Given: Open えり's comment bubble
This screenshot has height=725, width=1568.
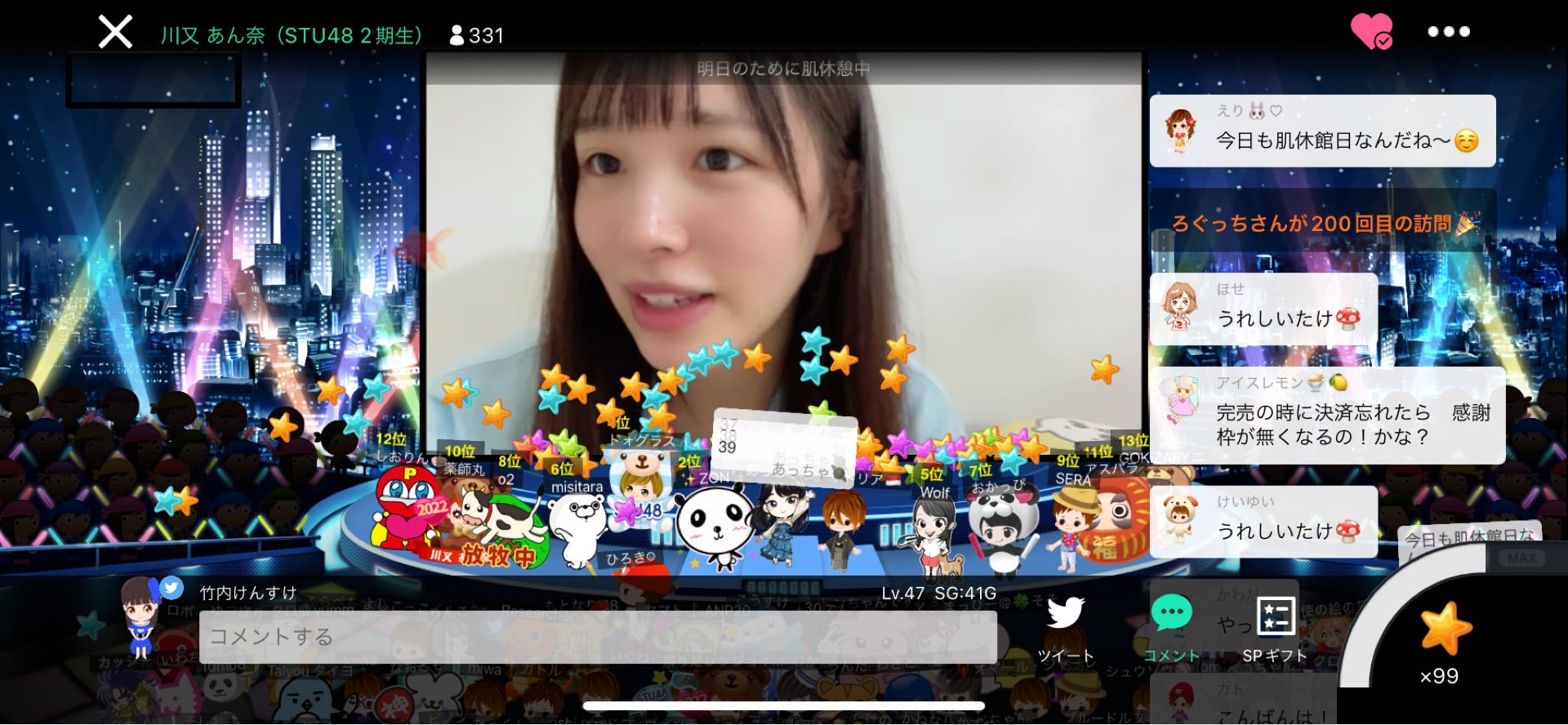Looking at the screenshot, I should point(1322,131).
